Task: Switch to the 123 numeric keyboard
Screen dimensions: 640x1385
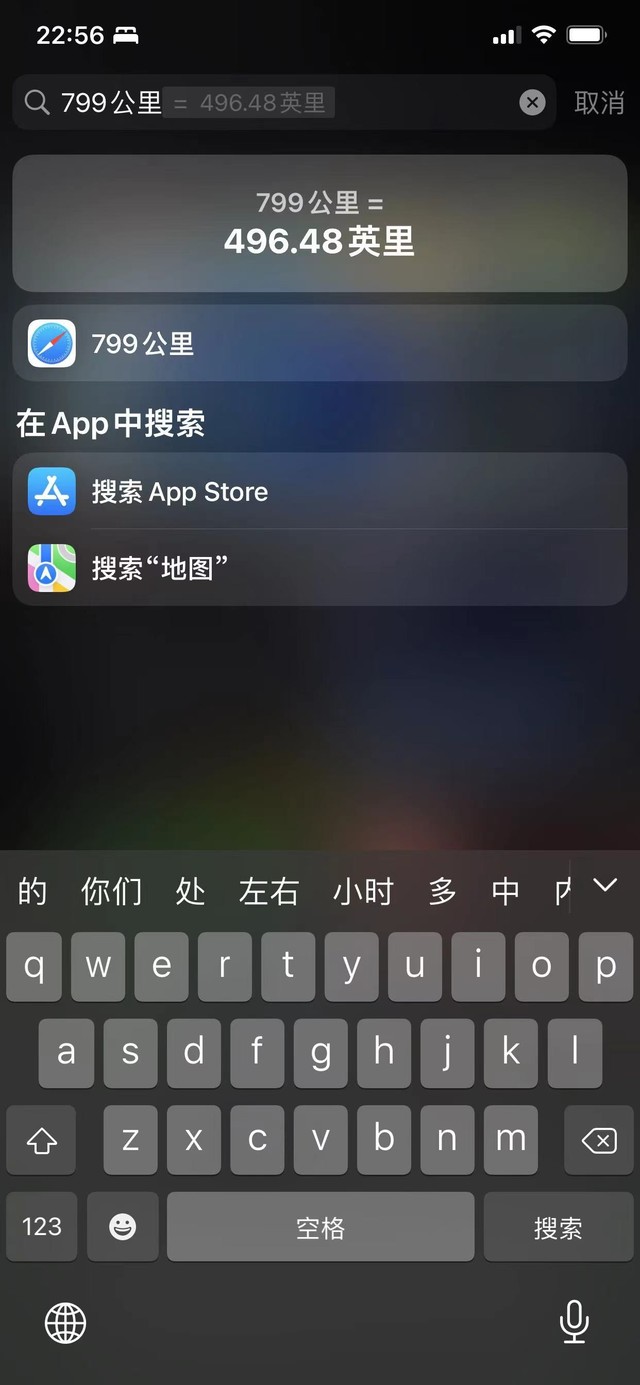Action: click(42, 1227)
